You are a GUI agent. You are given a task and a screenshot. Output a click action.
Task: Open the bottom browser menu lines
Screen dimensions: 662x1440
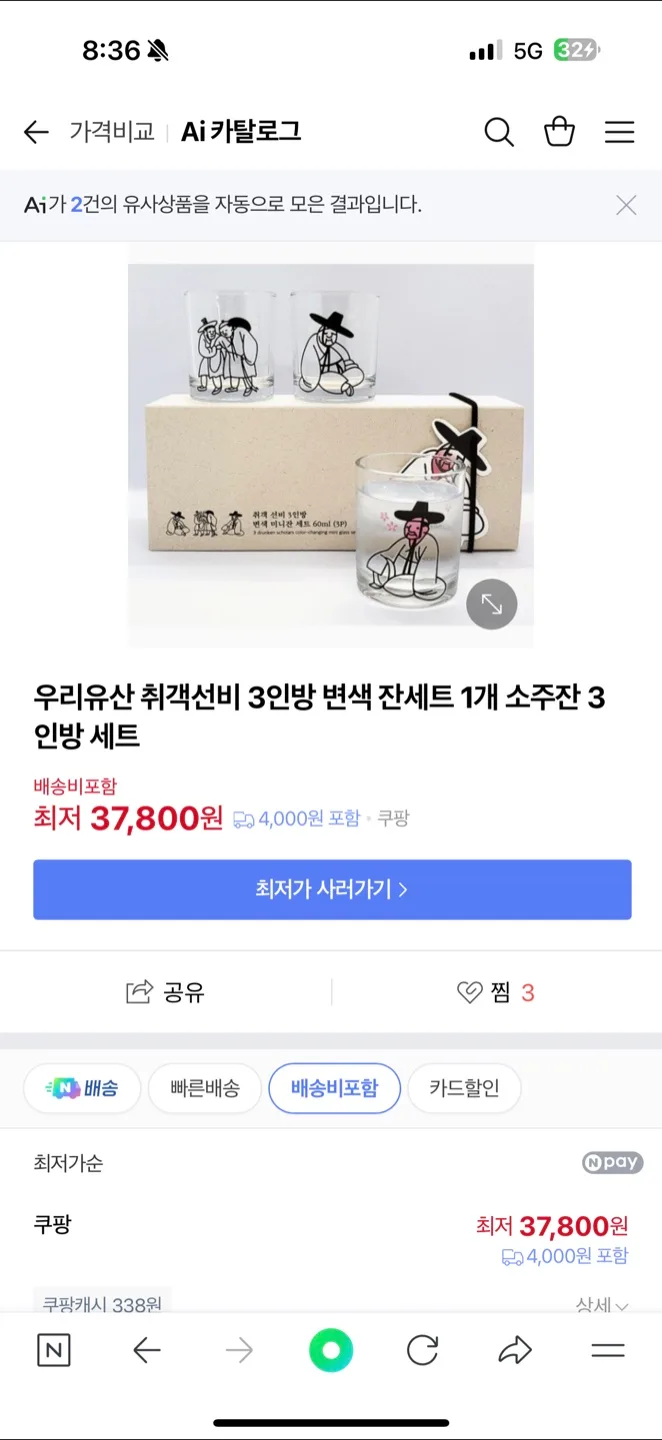click(607, 1352)
